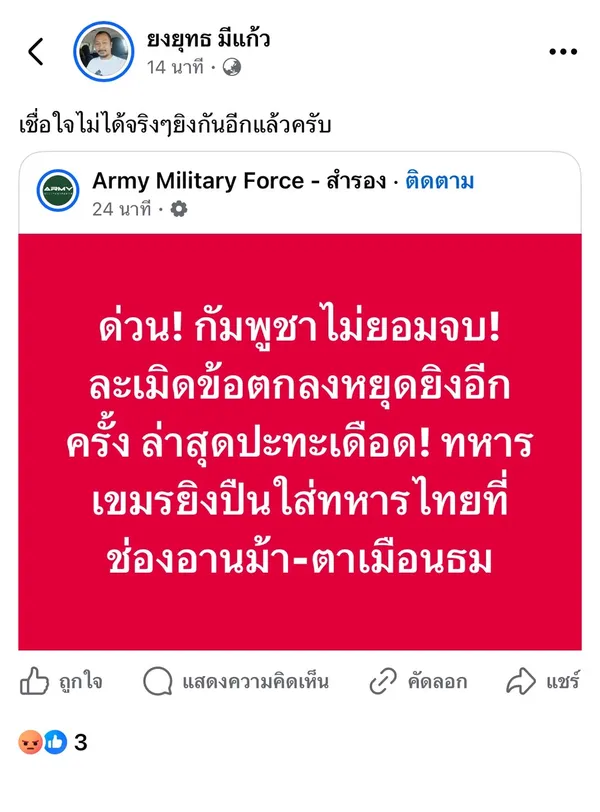The height and width of the screenshot is (812, 600).
Task: Comment via แสดงความคิดเห็น
Action: point(236,682)
